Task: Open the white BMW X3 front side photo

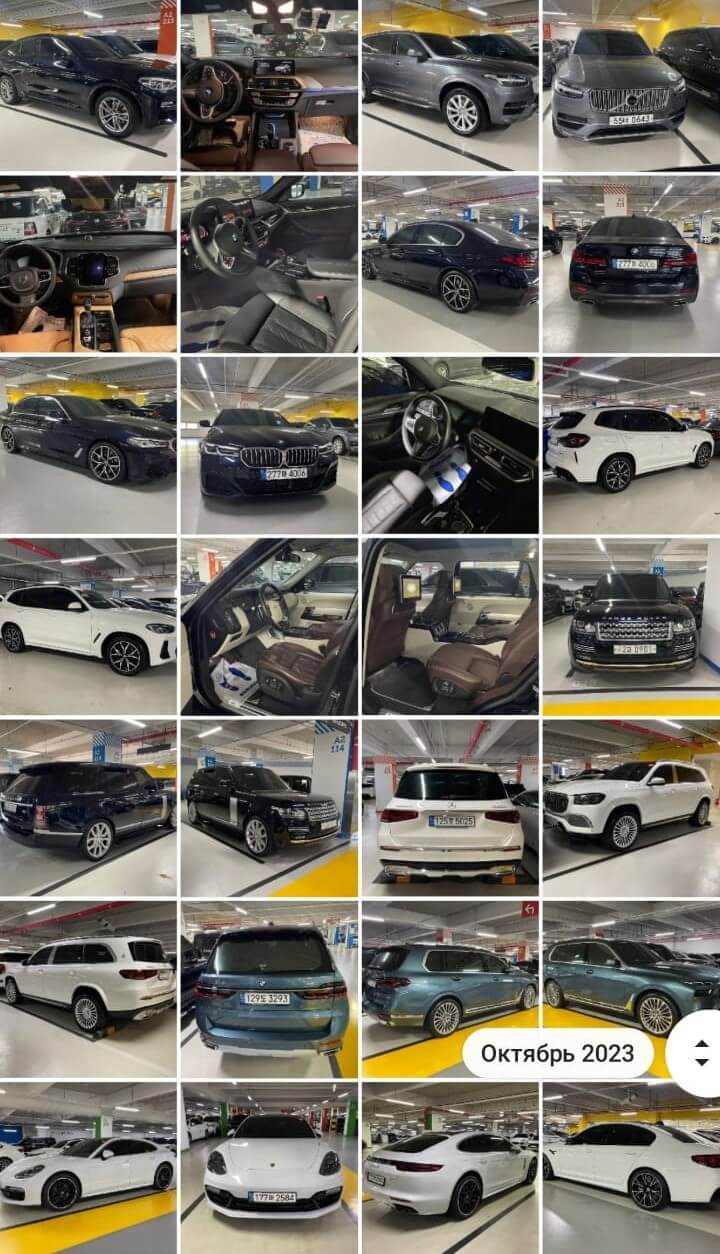Action: click(88, 627)
